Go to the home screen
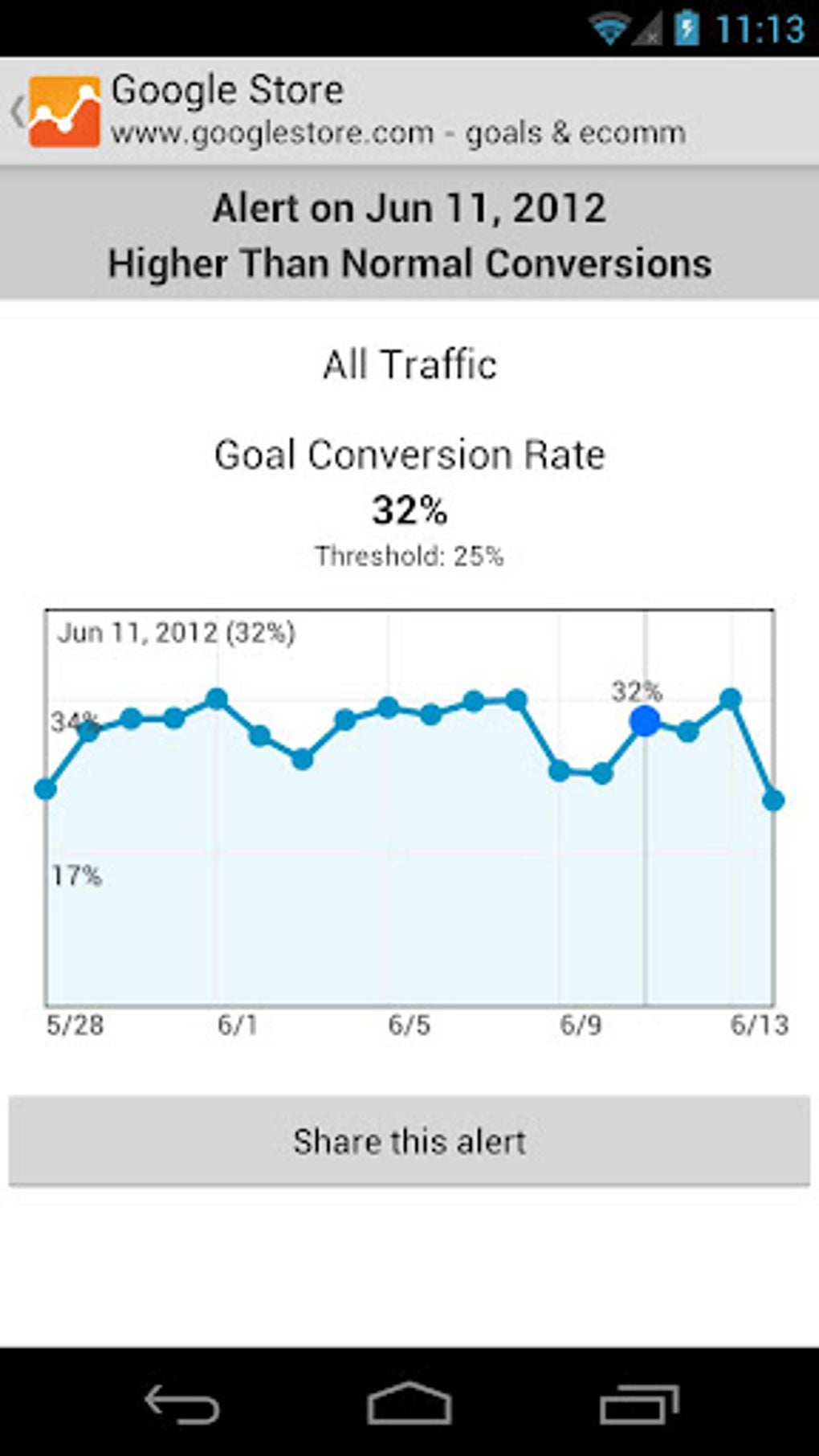The image size is (819, 1456). point(409,1403)
